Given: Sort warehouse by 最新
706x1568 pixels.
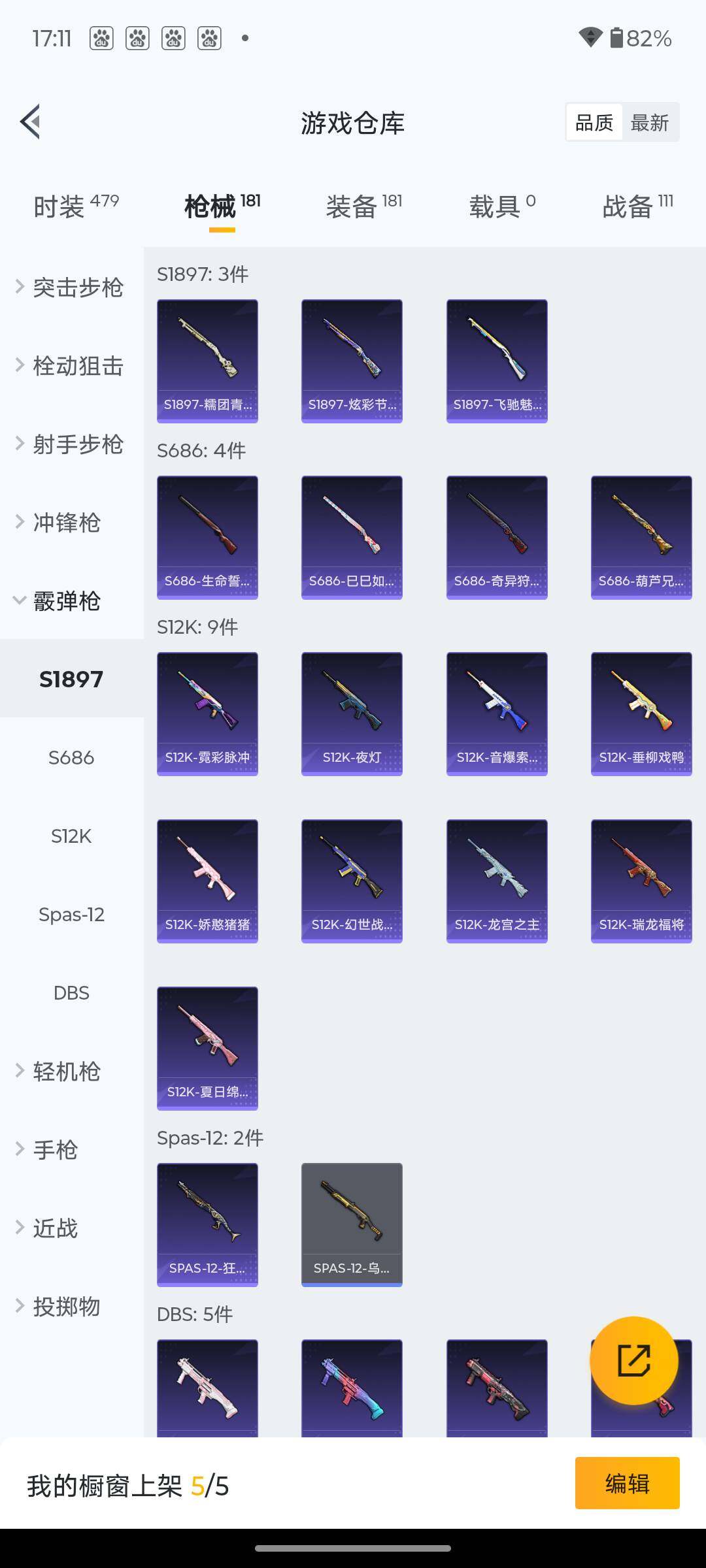Looking at the screenshot, I should [649, 123].
